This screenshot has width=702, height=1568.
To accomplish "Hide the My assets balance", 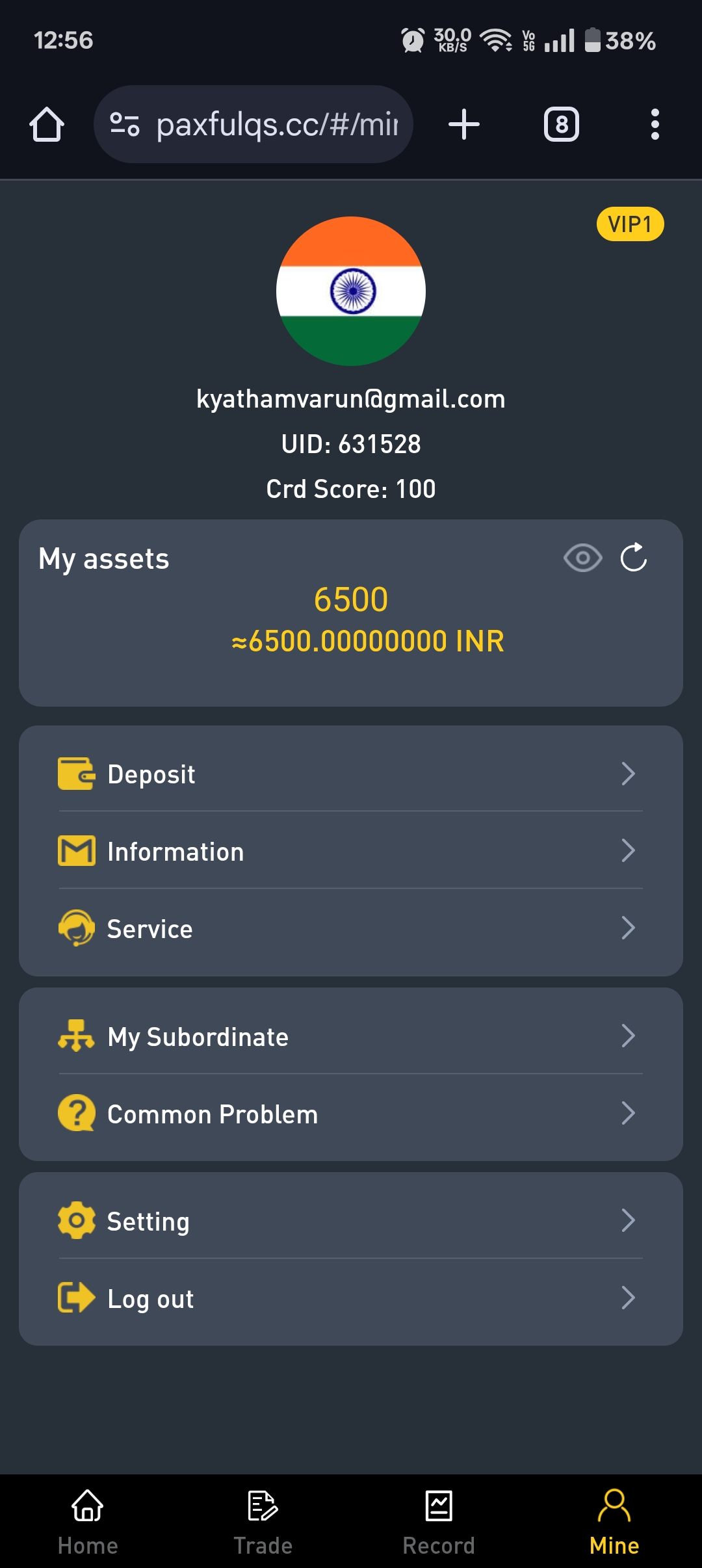I will [x=582, y=558].
